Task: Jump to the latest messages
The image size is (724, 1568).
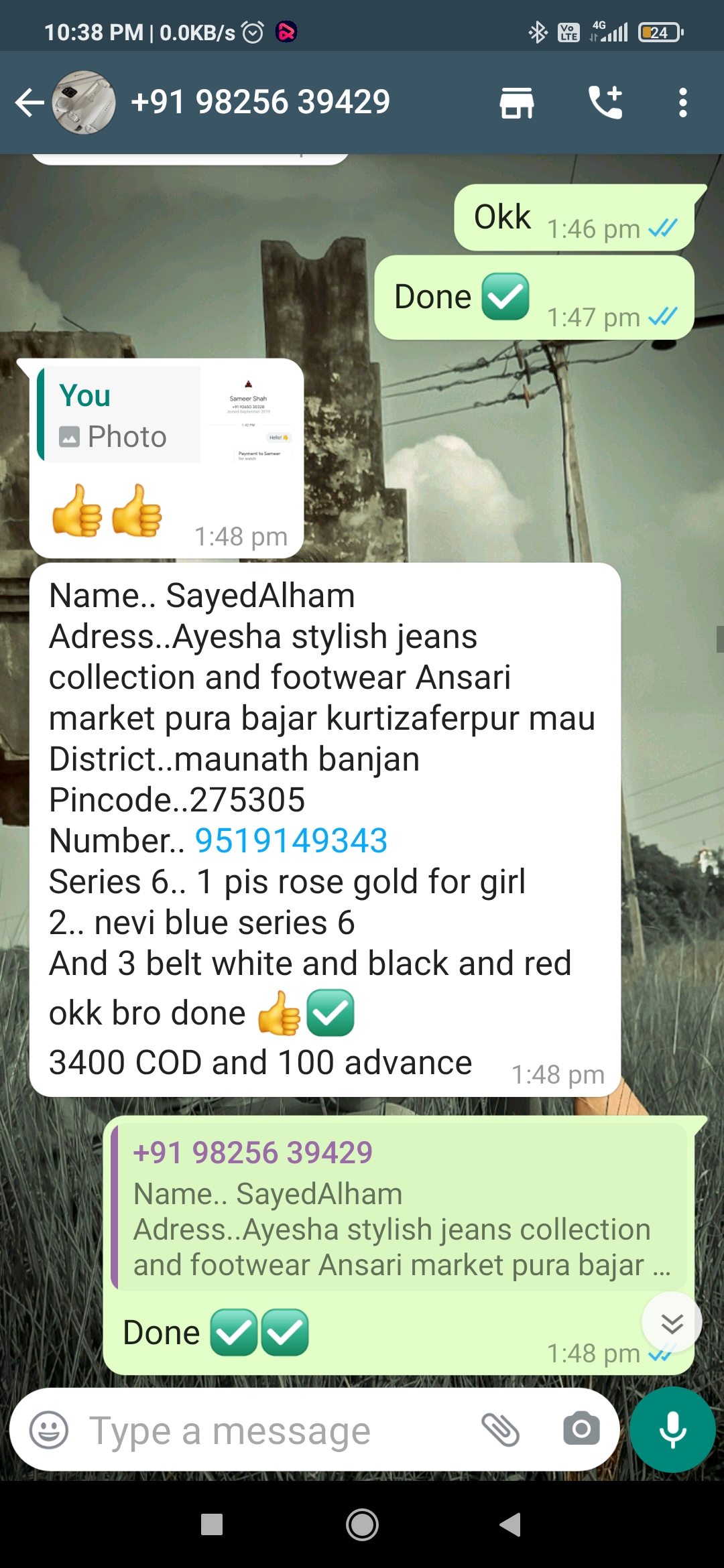Action: (672, 1323)
